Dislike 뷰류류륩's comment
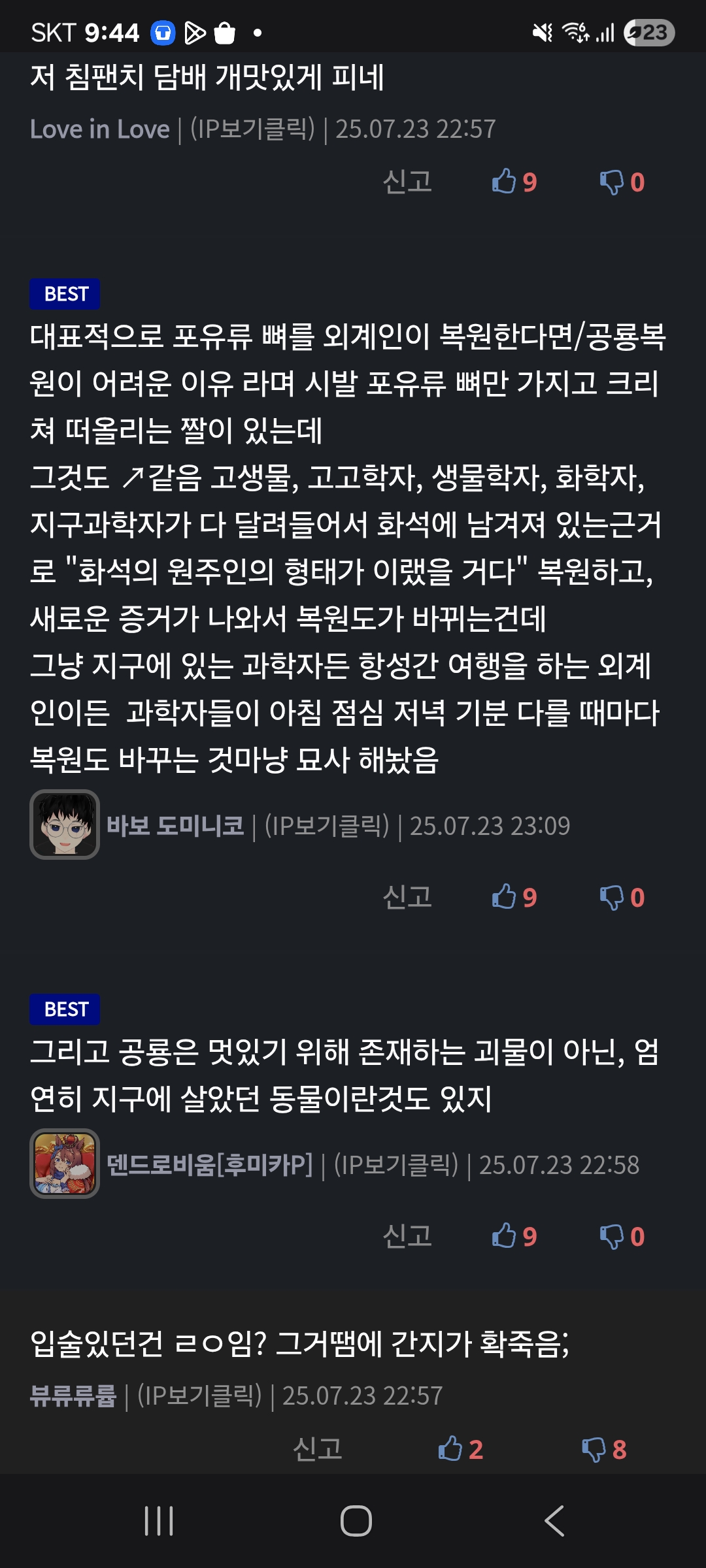This screenshot has width=706, height=1568. click(x=603, y=1449)
